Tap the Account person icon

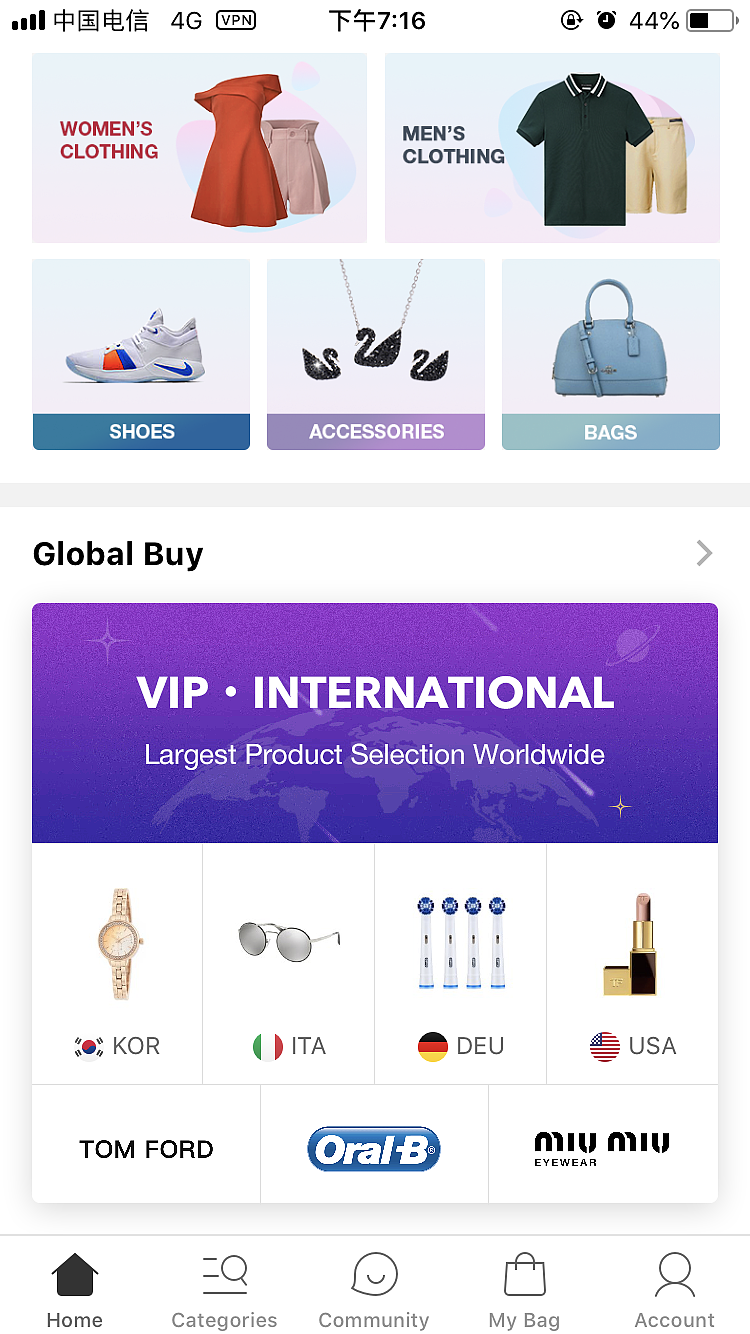click(674, 1274)
